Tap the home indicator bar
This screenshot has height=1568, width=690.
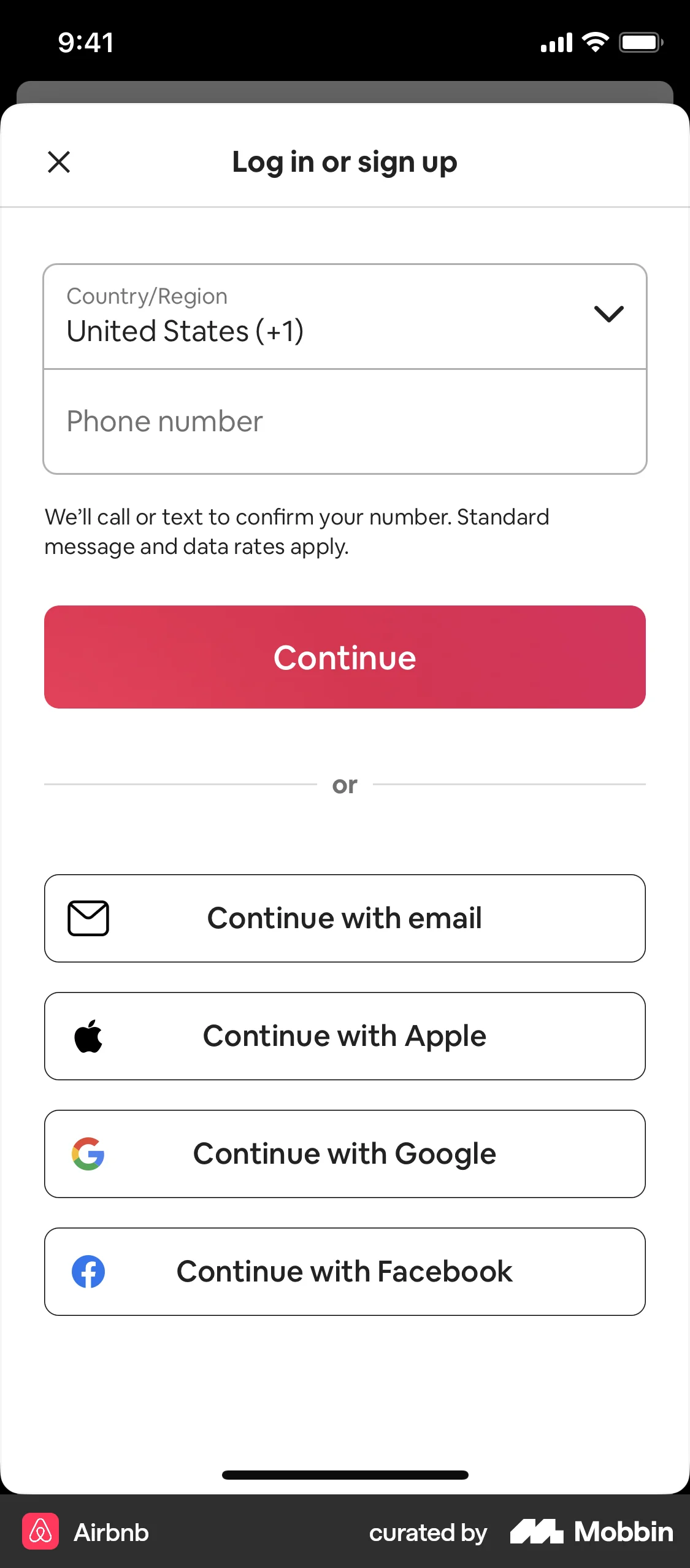(345, 1475)
